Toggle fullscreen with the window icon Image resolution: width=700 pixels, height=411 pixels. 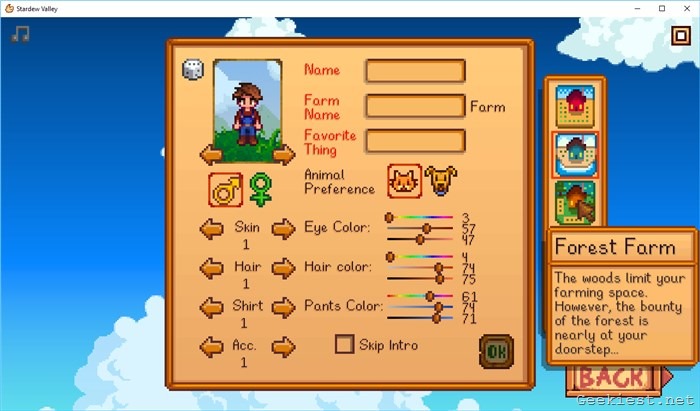coord(680,35)
